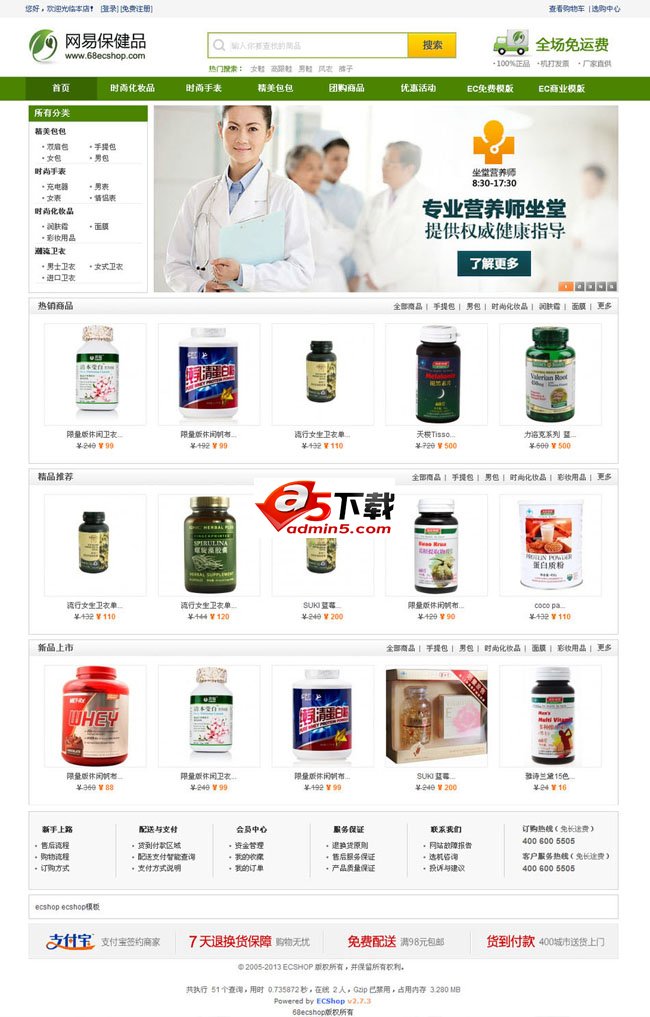The width and height of the screenshot is (650, 1017).
Task: Tap the search input field
Action: tap(312, 45)
